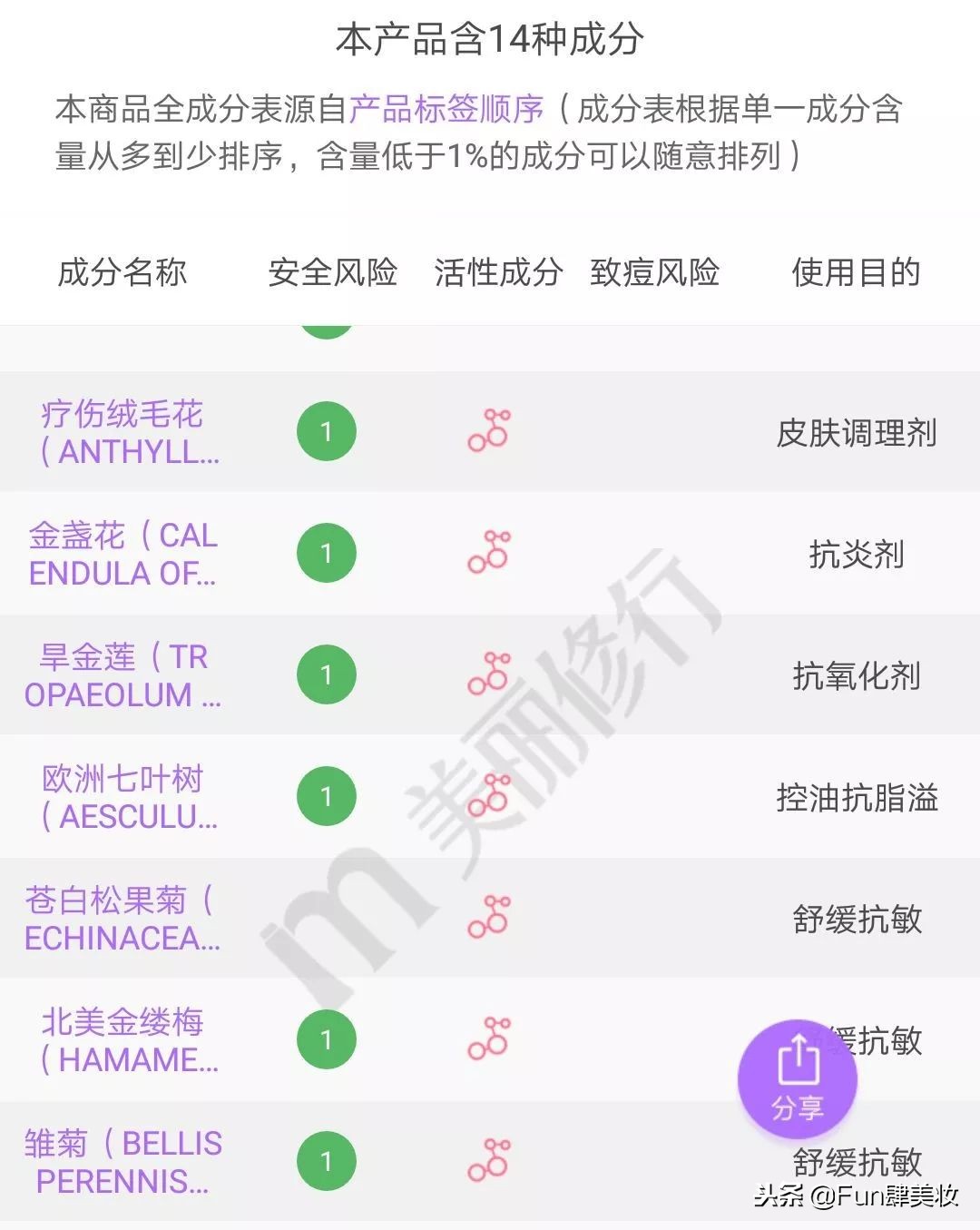Click the green rating circle beside 雏菊
The width and height of the screenshot is (980, 1230).
click(327, 1160)
